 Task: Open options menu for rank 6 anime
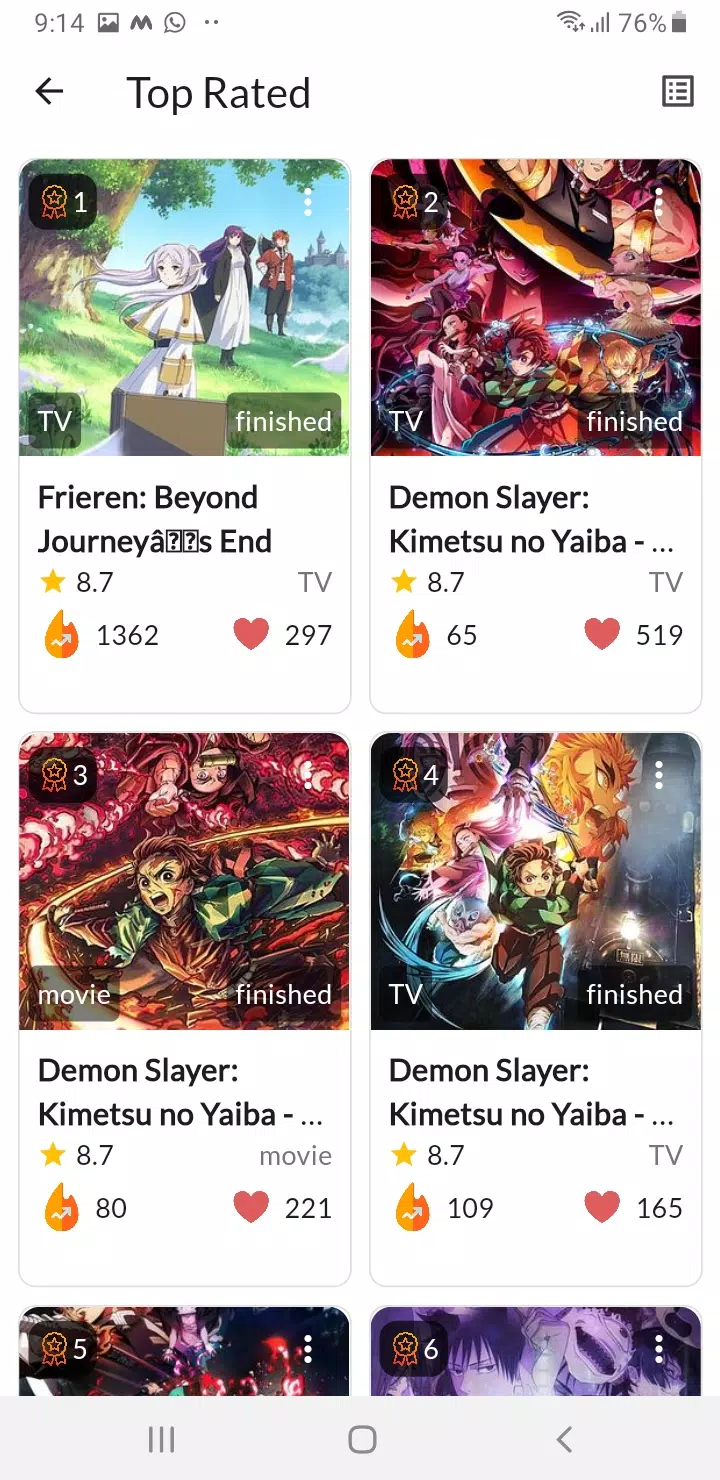click(x=658, y=1349)
